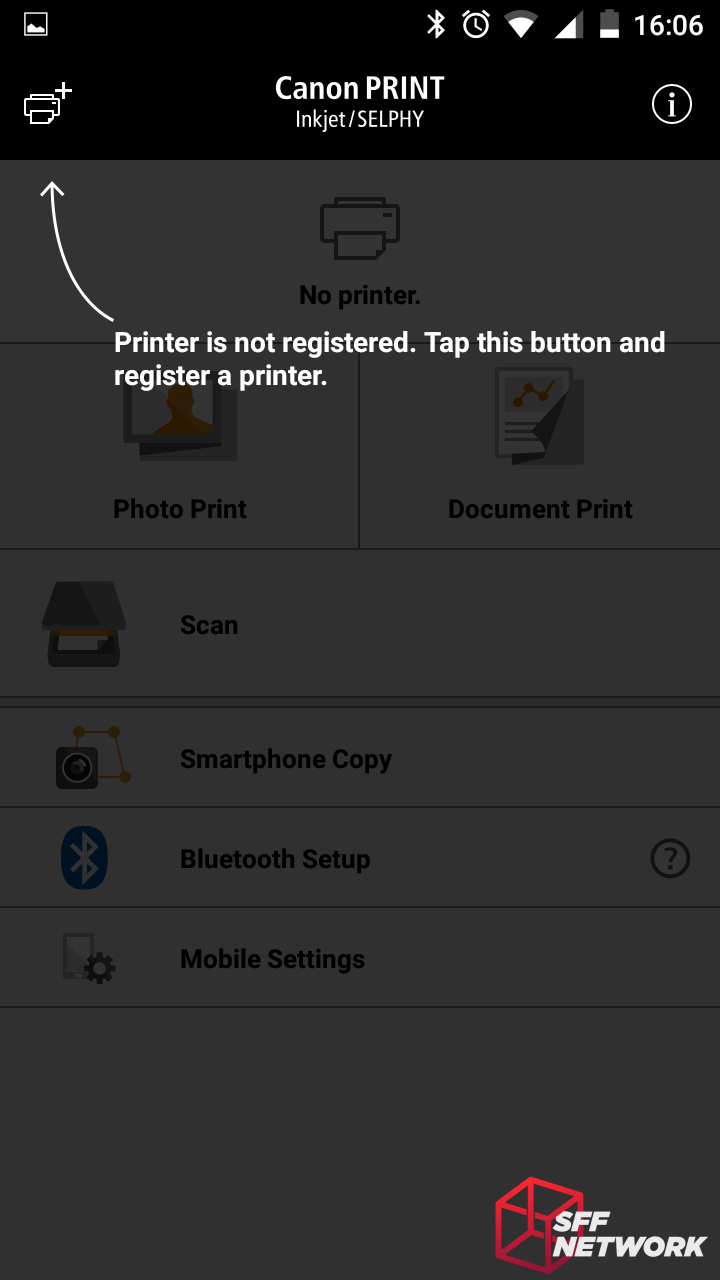Tap the add printer icon

[47, 105]
